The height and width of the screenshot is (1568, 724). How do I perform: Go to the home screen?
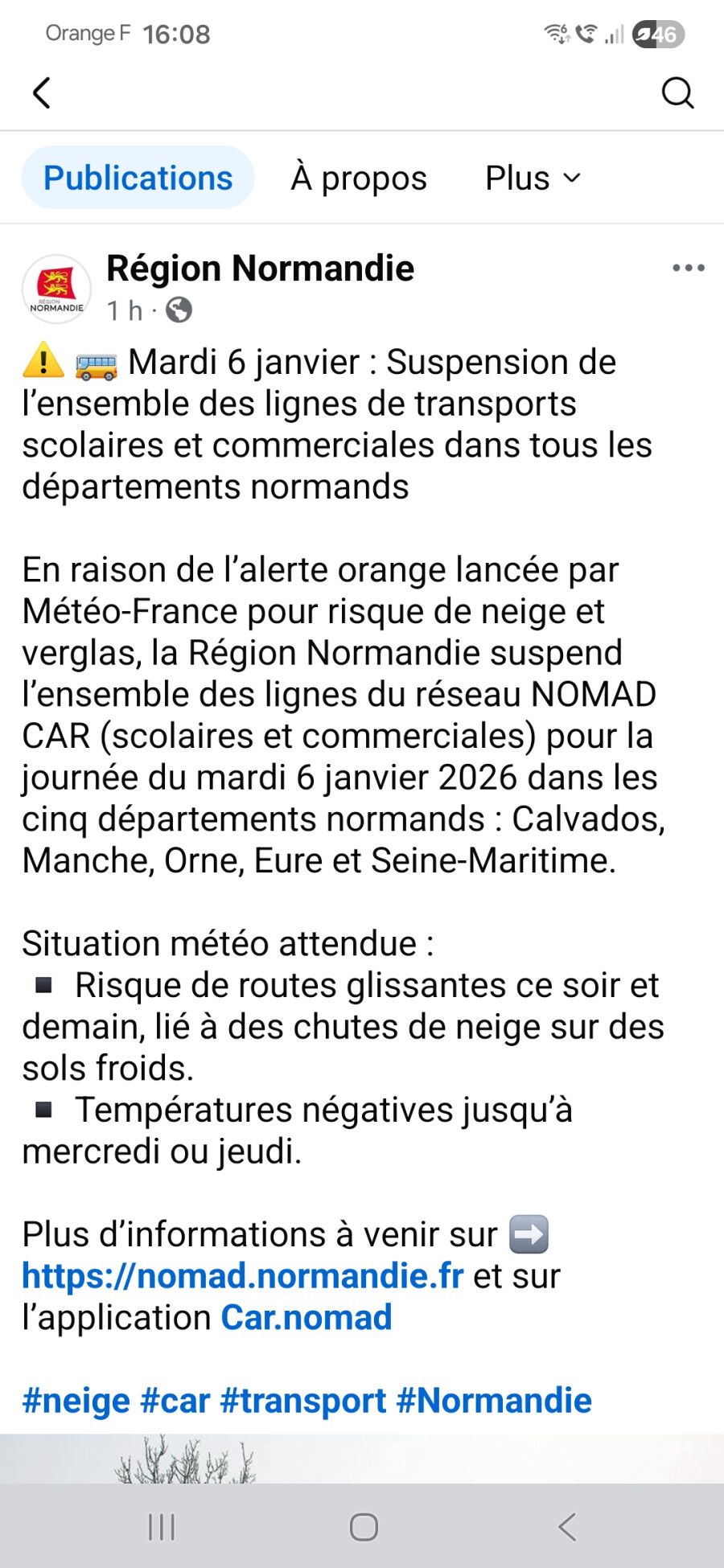pyautogui.click(x=364, y=1526)
